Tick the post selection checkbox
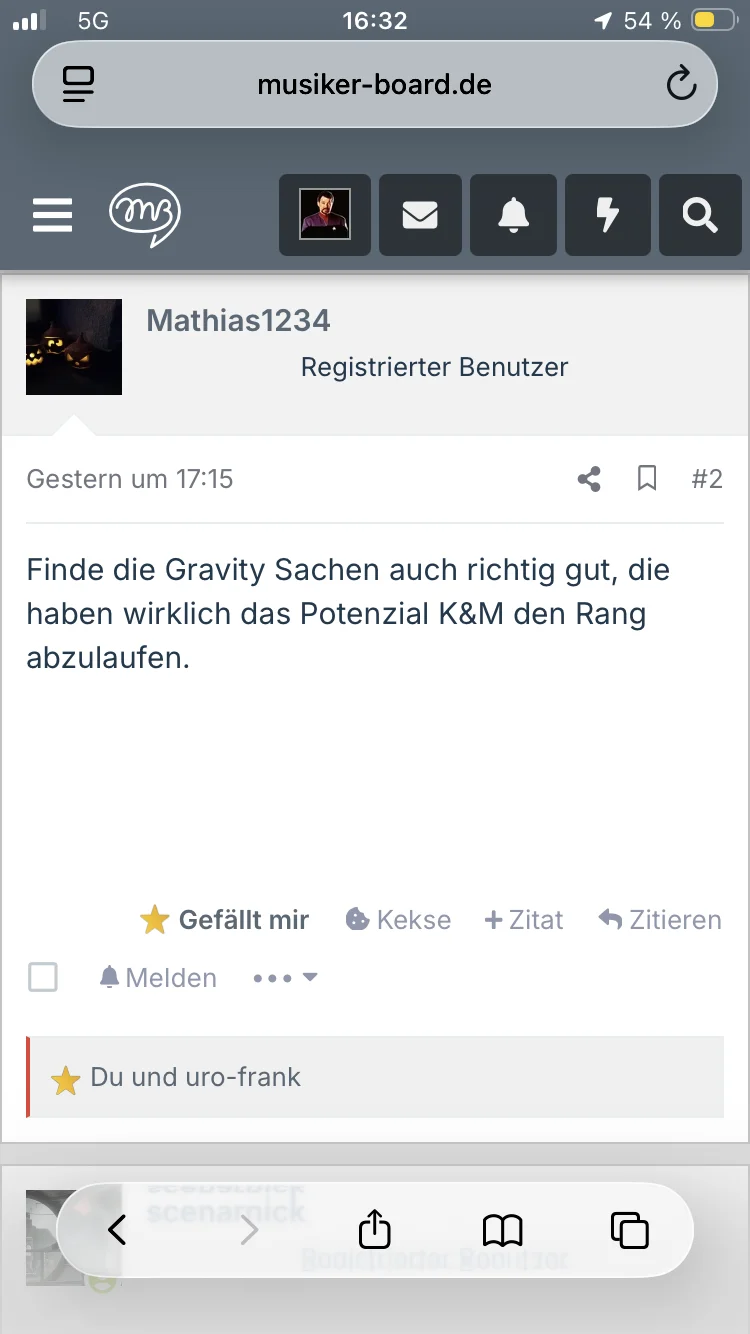This screenshot has height=1334, width=750. click(43, 977)
